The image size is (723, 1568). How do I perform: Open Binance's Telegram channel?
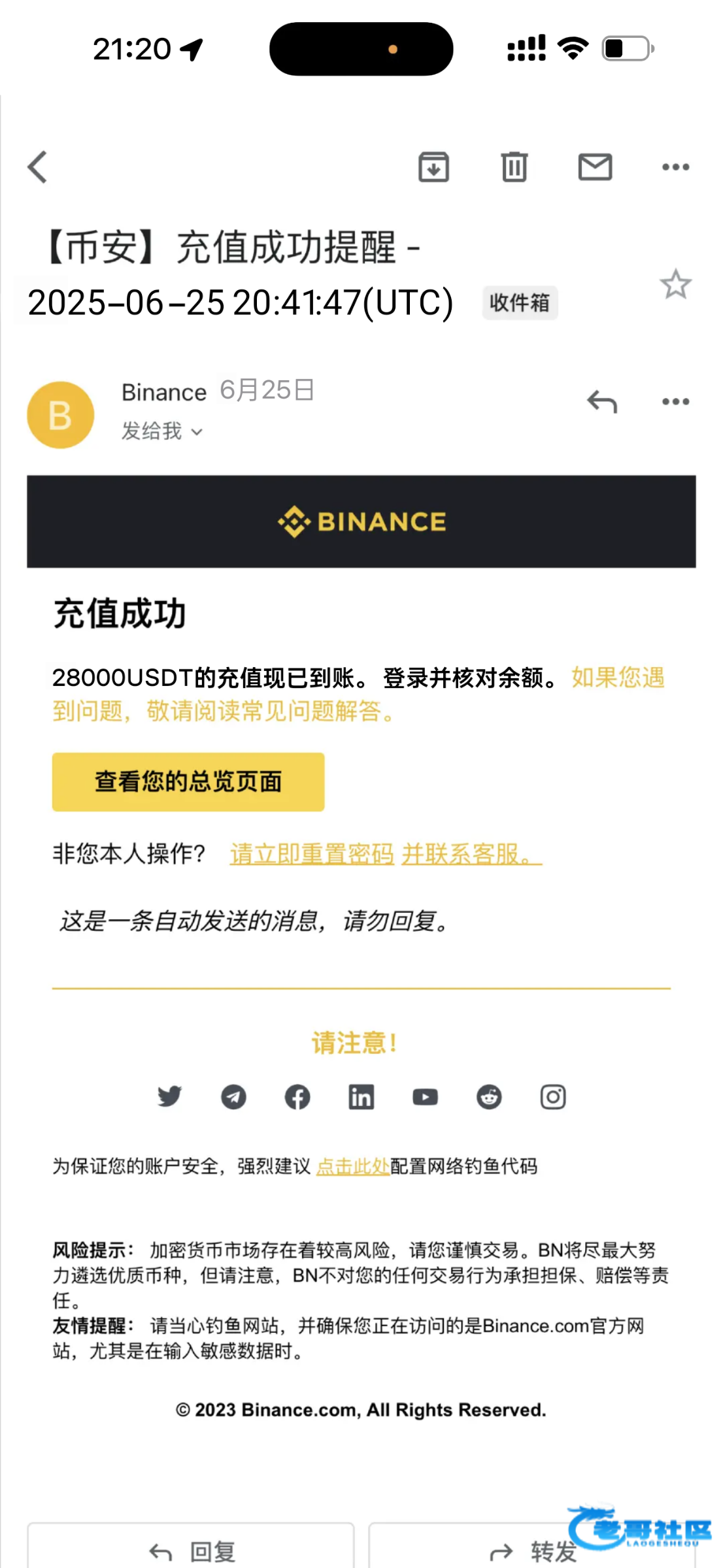(233, 1097)
